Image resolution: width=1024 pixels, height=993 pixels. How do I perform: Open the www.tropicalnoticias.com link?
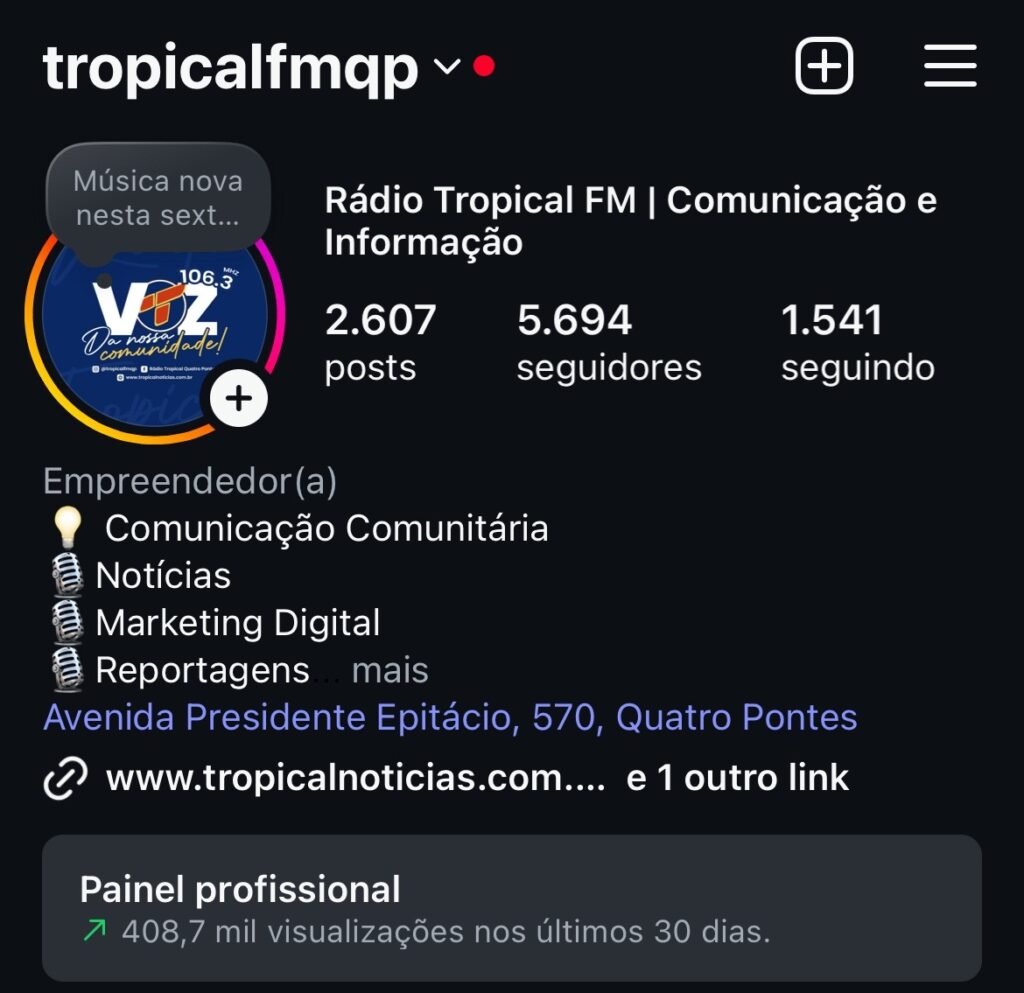pyautogui.click(x=355, y=778)
